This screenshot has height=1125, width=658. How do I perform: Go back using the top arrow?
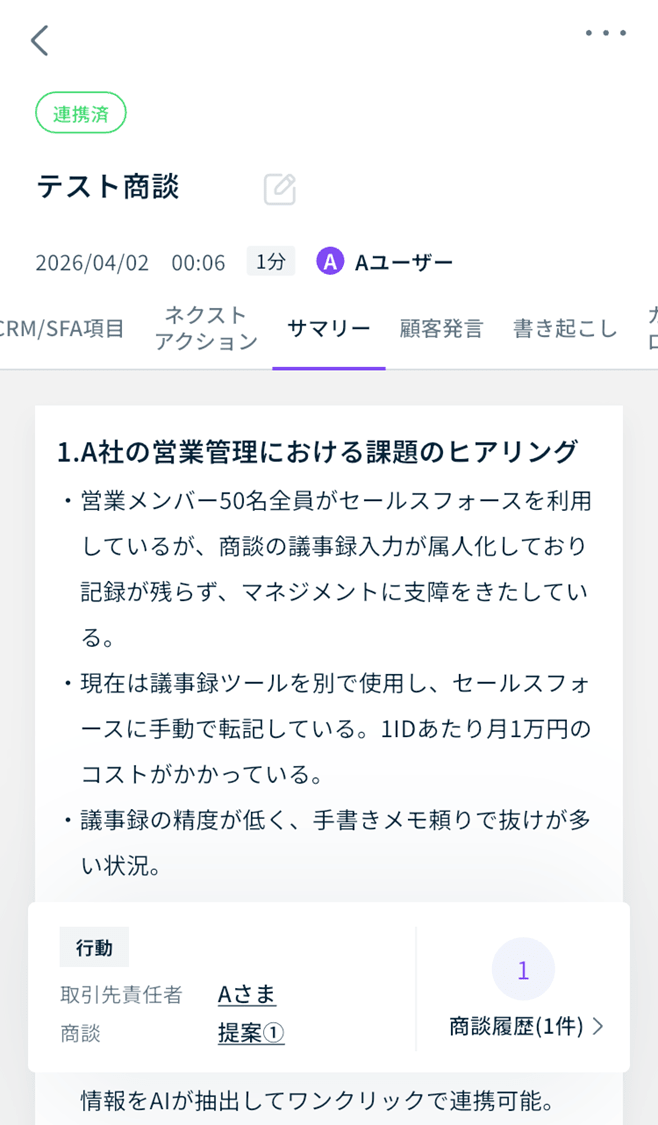tap(40, 40)
